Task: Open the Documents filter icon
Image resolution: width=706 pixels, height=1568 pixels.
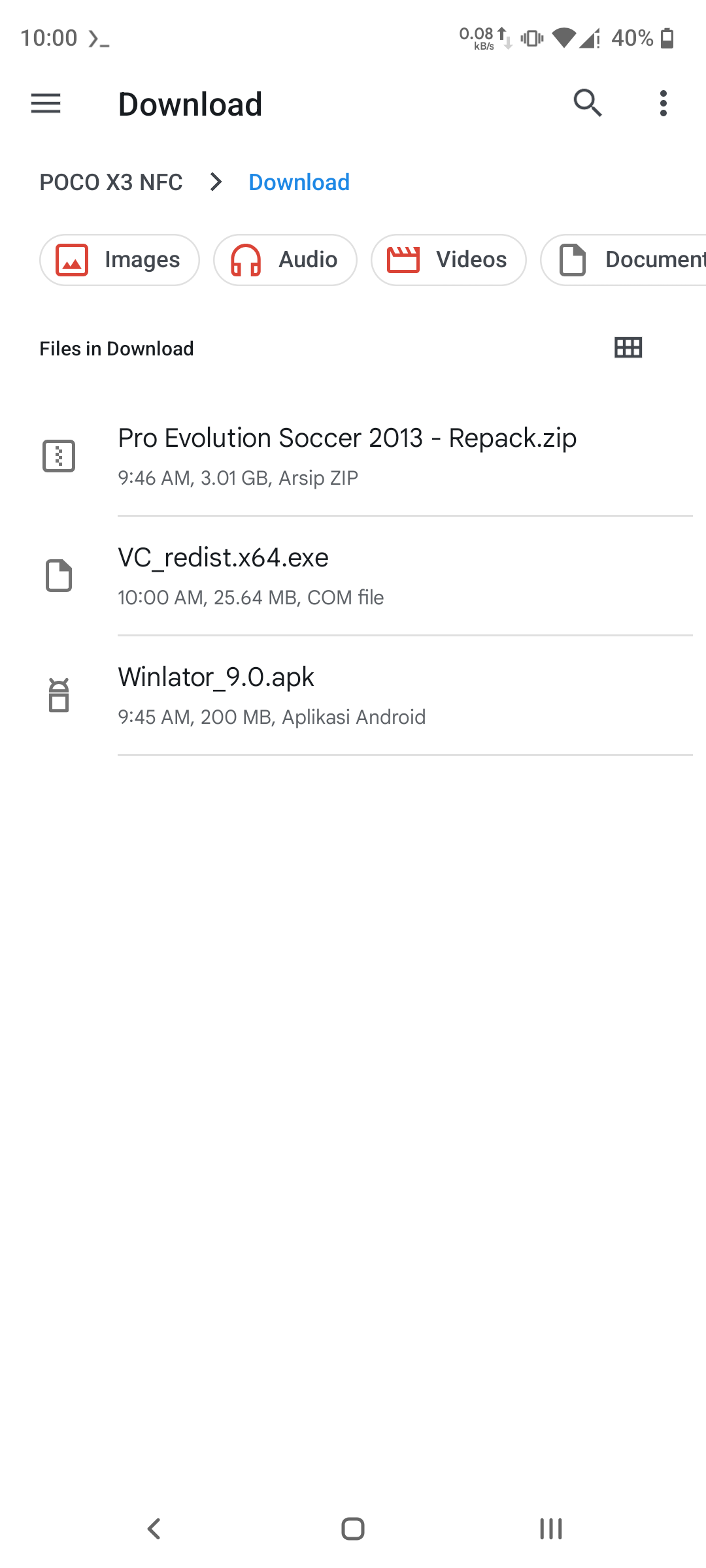Action: point(571,259)
